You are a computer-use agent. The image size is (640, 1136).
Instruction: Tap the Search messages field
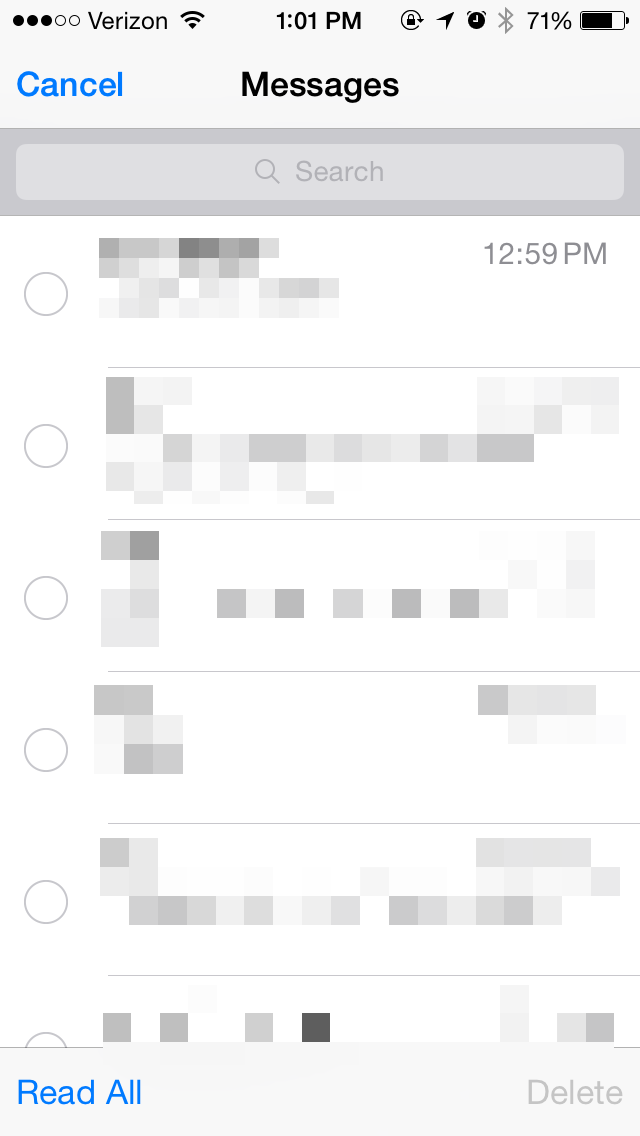[x=320, y=172]
